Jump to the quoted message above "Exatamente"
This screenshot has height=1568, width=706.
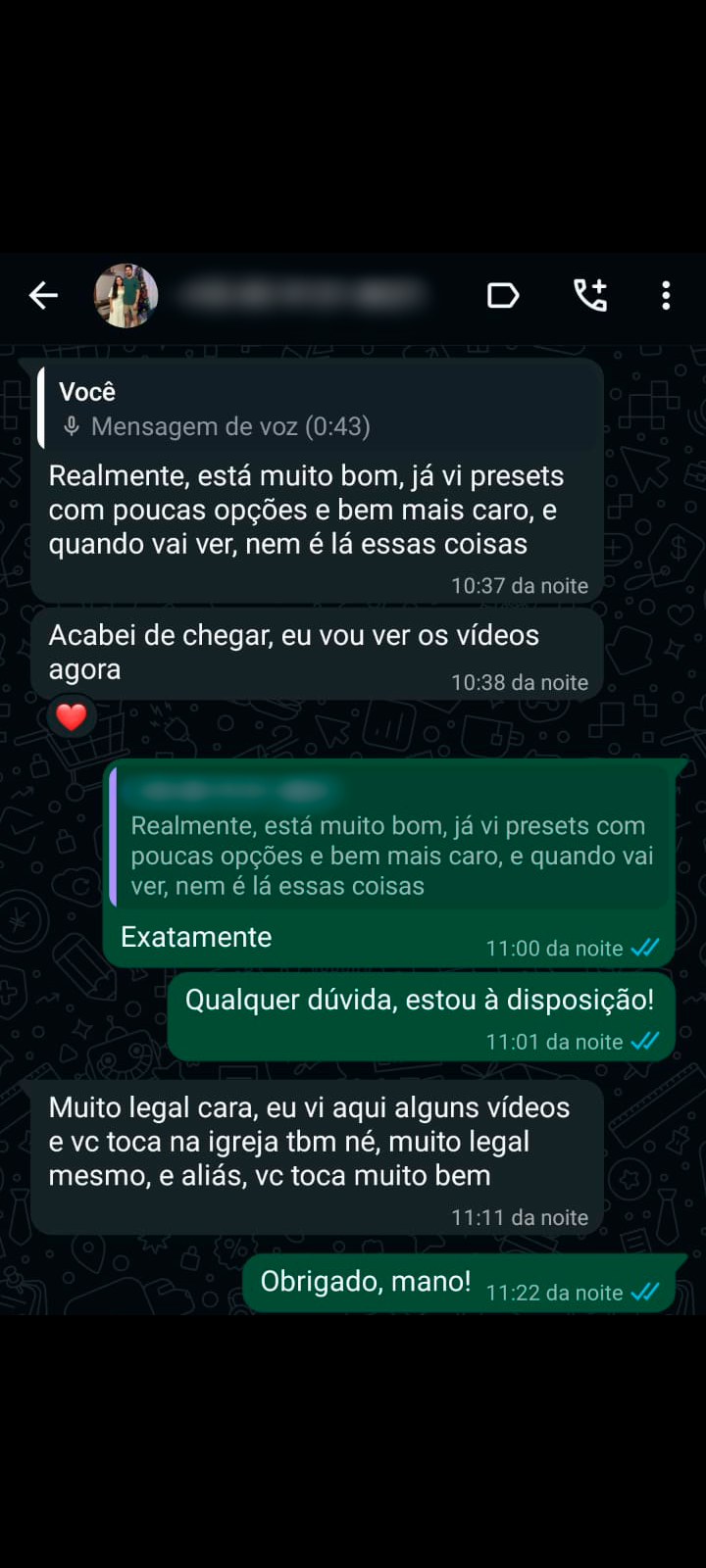click(x=390, y=841)
